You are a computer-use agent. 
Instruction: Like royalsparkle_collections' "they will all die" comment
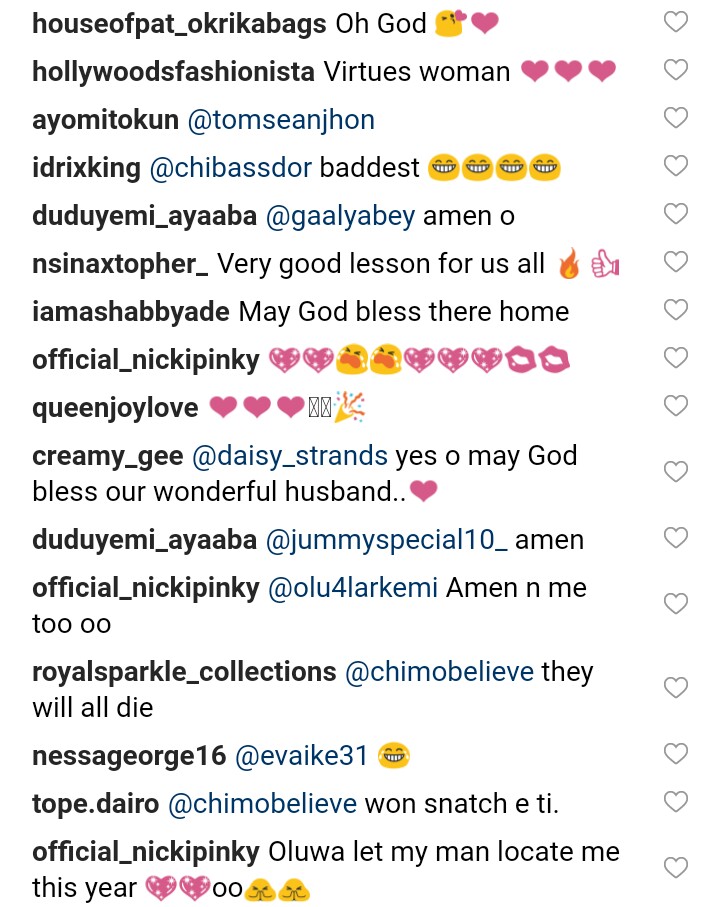click(677, 688)
